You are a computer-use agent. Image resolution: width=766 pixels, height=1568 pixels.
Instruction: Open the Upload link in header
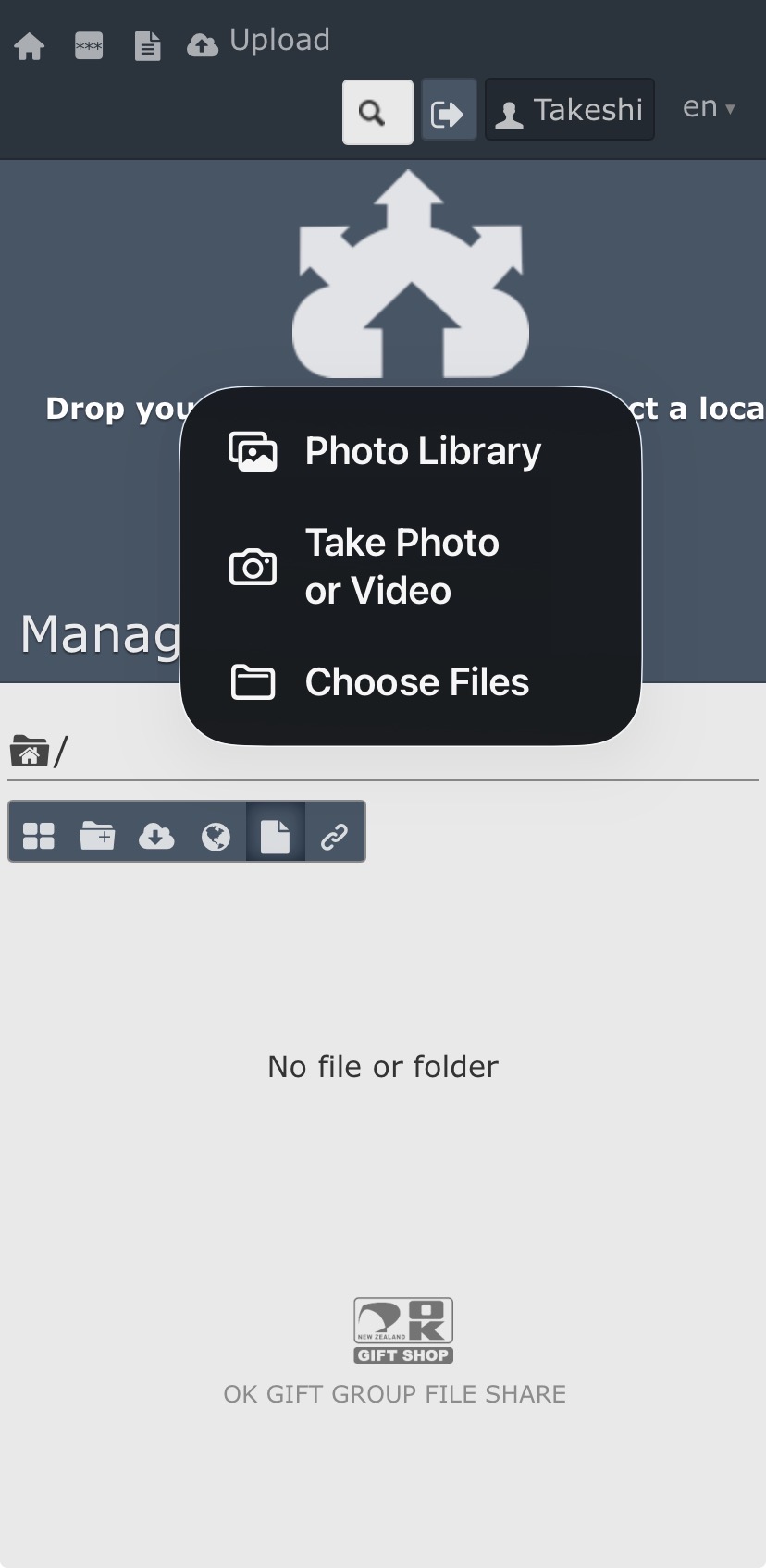[x=259, y=42]
